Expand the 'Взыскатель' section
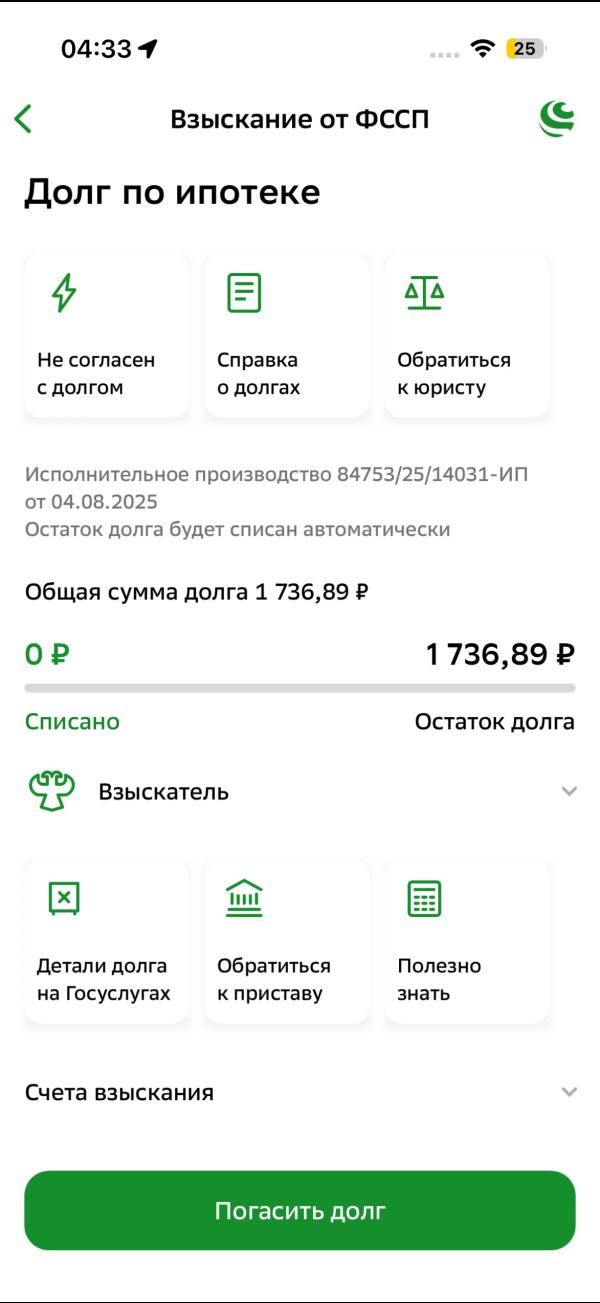This screenshot has height=1303, width=600. pos(300,792)
